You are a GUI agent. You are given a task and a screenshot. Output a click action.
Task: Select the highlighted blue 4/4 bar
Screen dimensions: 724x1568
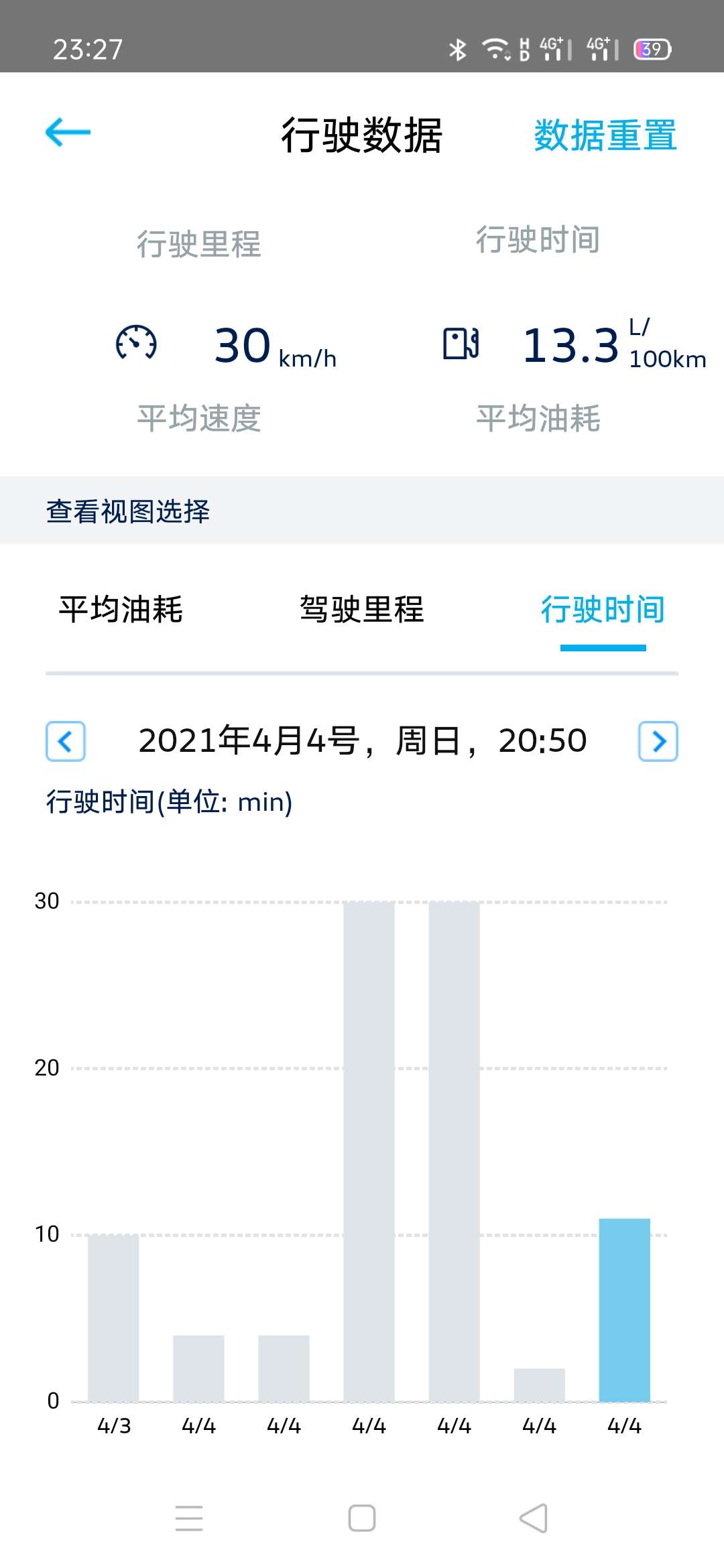[x=624, y=1310]
